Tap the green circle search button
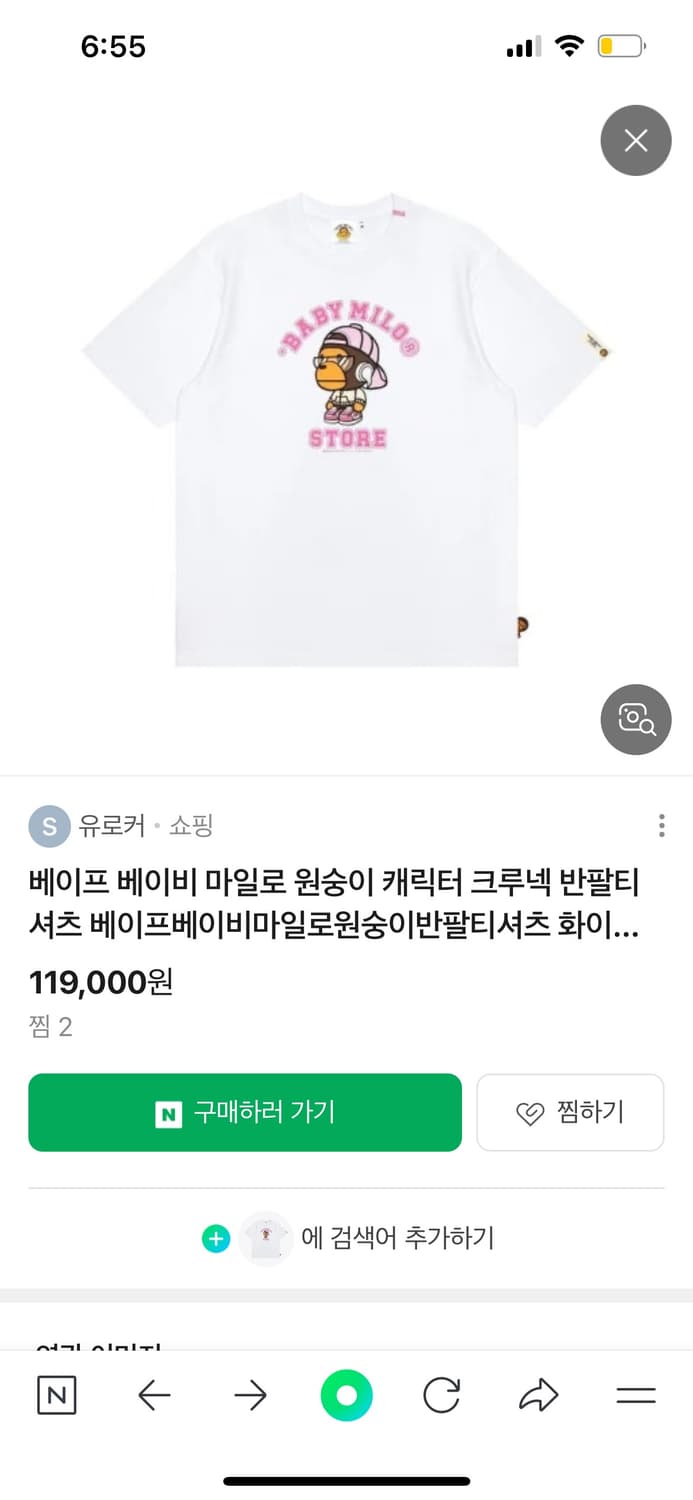Screen dimensions: 693x1500 (x=346, y=1395)
